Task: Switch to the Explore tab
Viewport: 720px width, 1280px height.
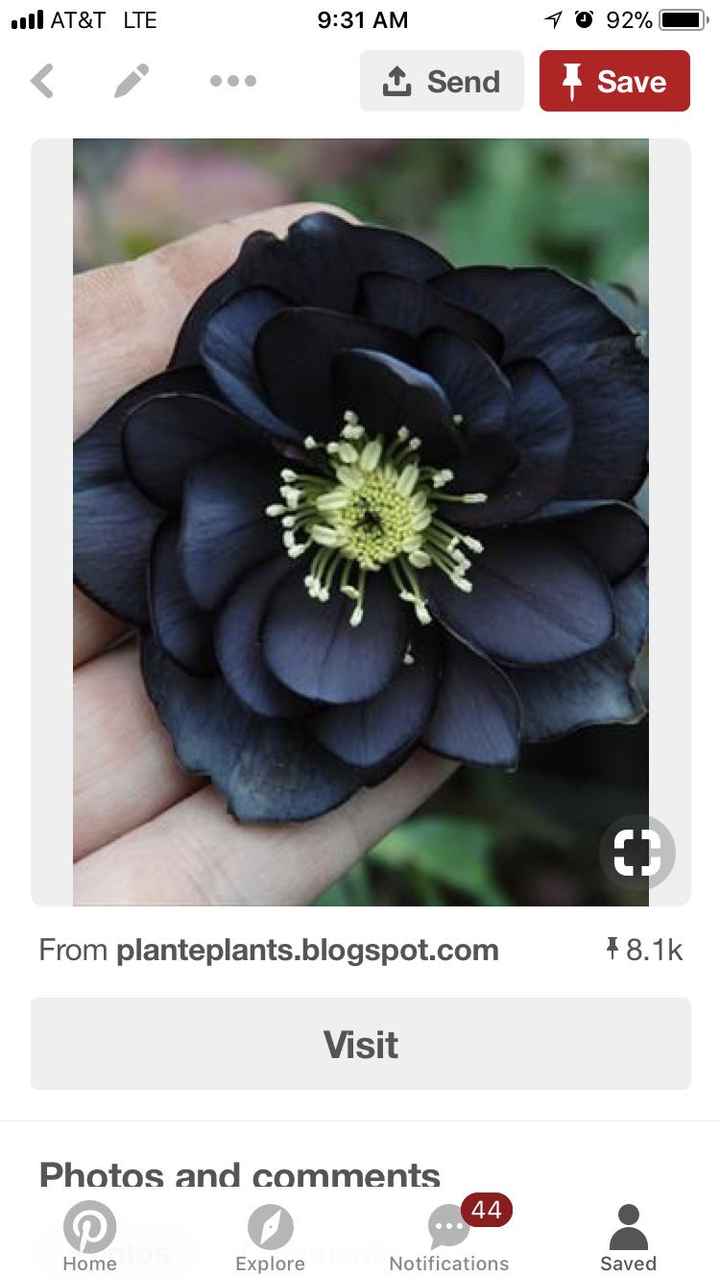Action: (270, 1238)
